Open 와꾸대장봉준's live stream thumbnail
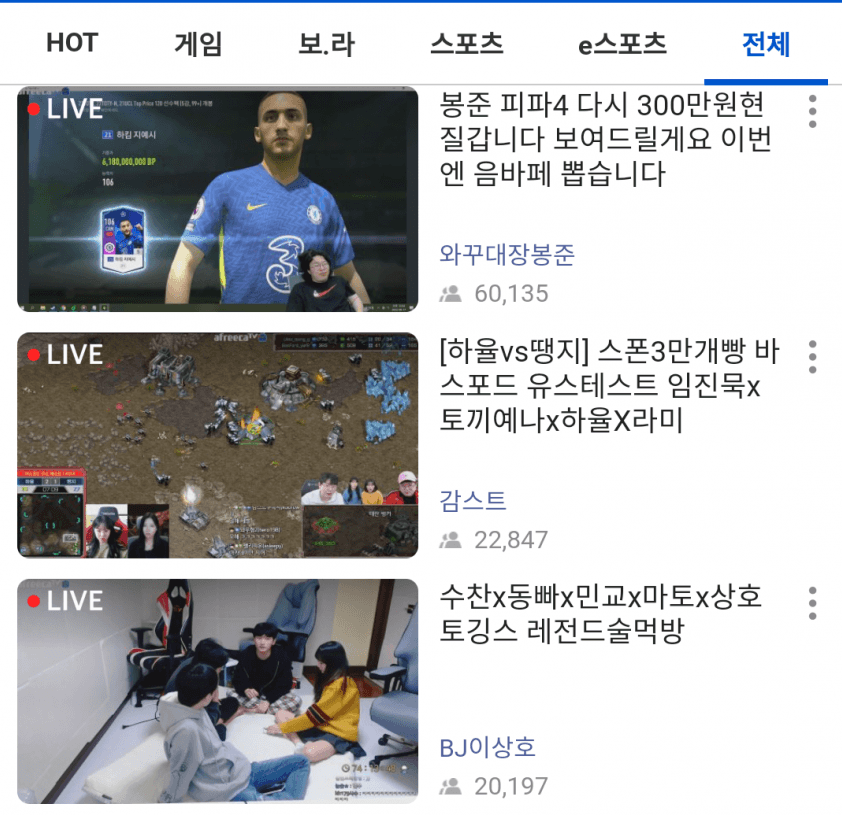 tap(218, 199)
